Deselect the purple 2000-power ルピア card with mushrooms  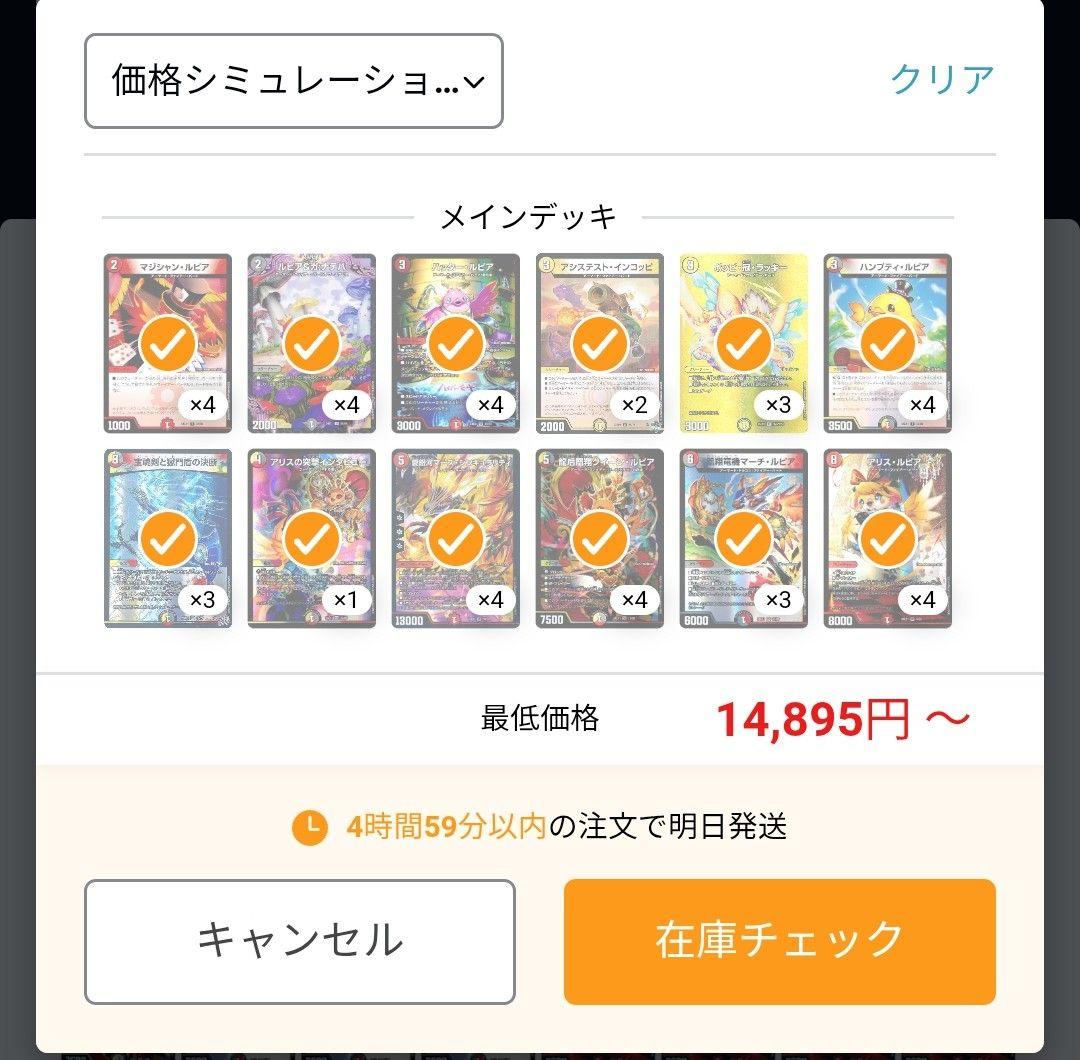tap(311, 343)
